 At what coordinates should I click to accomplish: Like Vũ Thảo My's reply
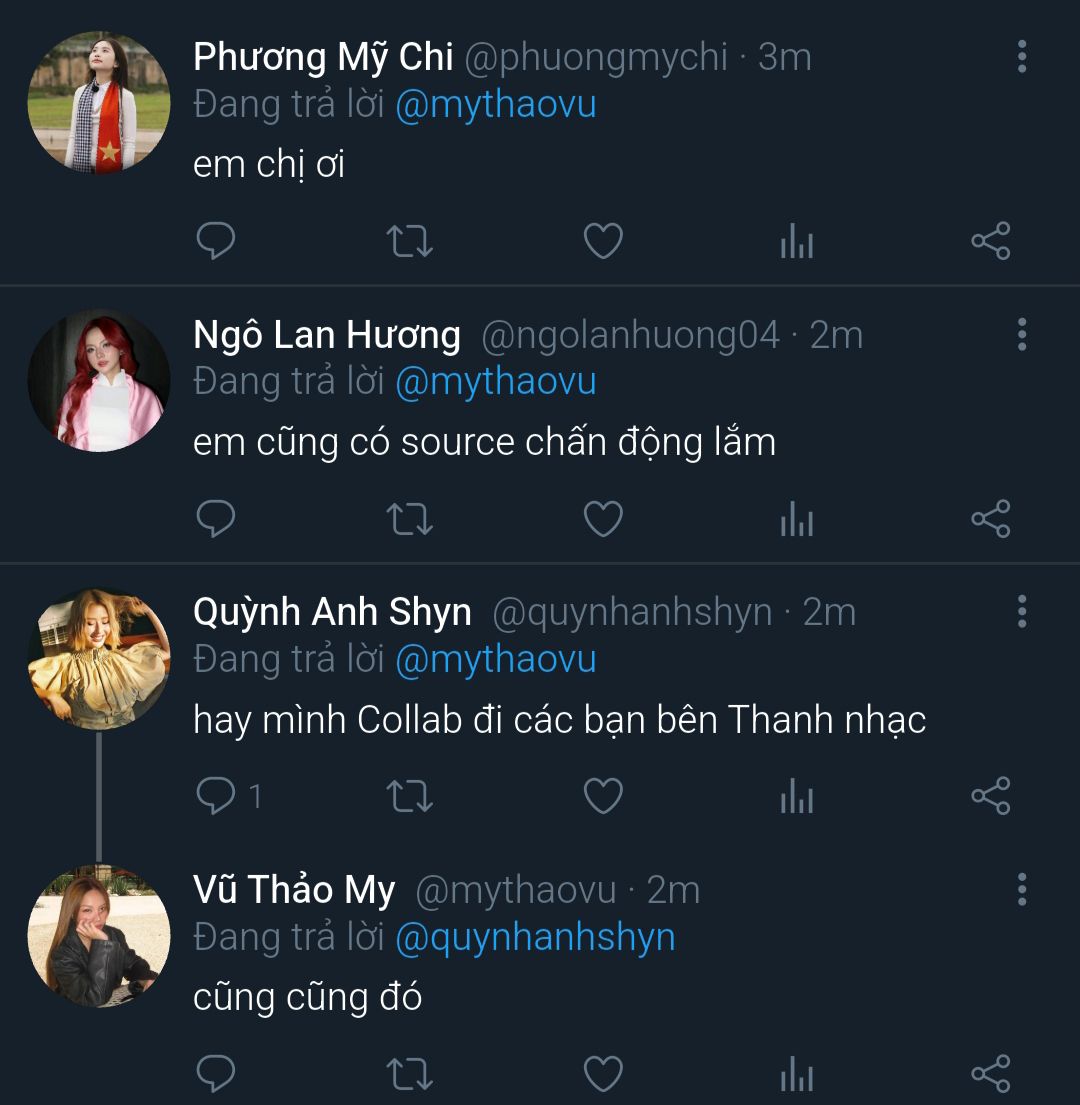(603, 1074)
